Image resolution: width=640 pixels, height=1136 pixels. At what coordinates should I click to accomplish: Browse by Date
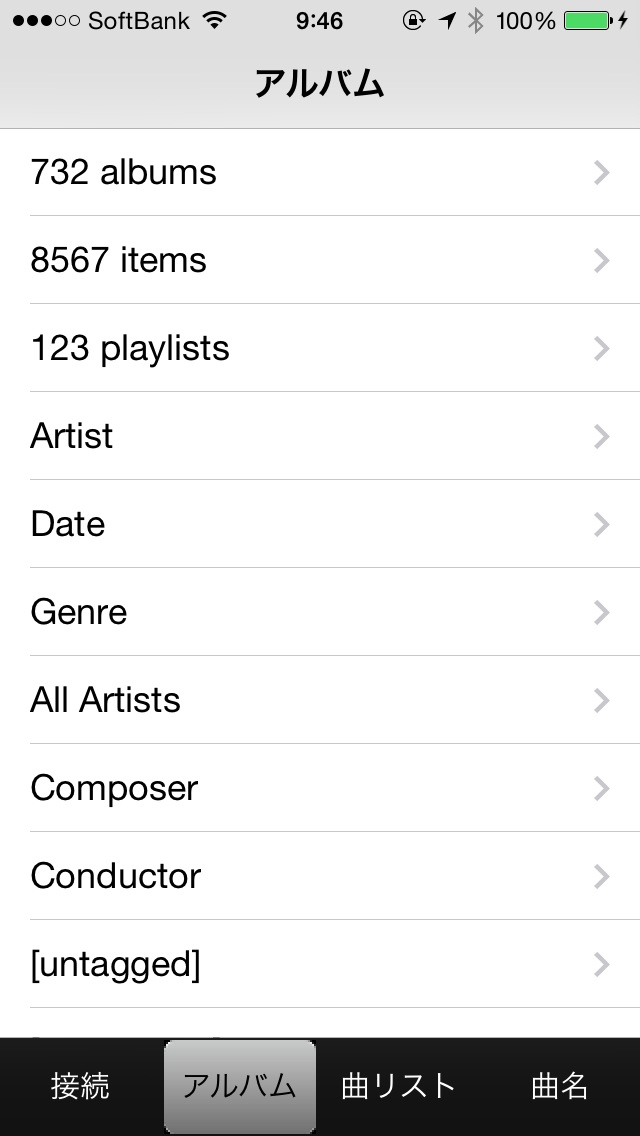(x=320, y=524)
